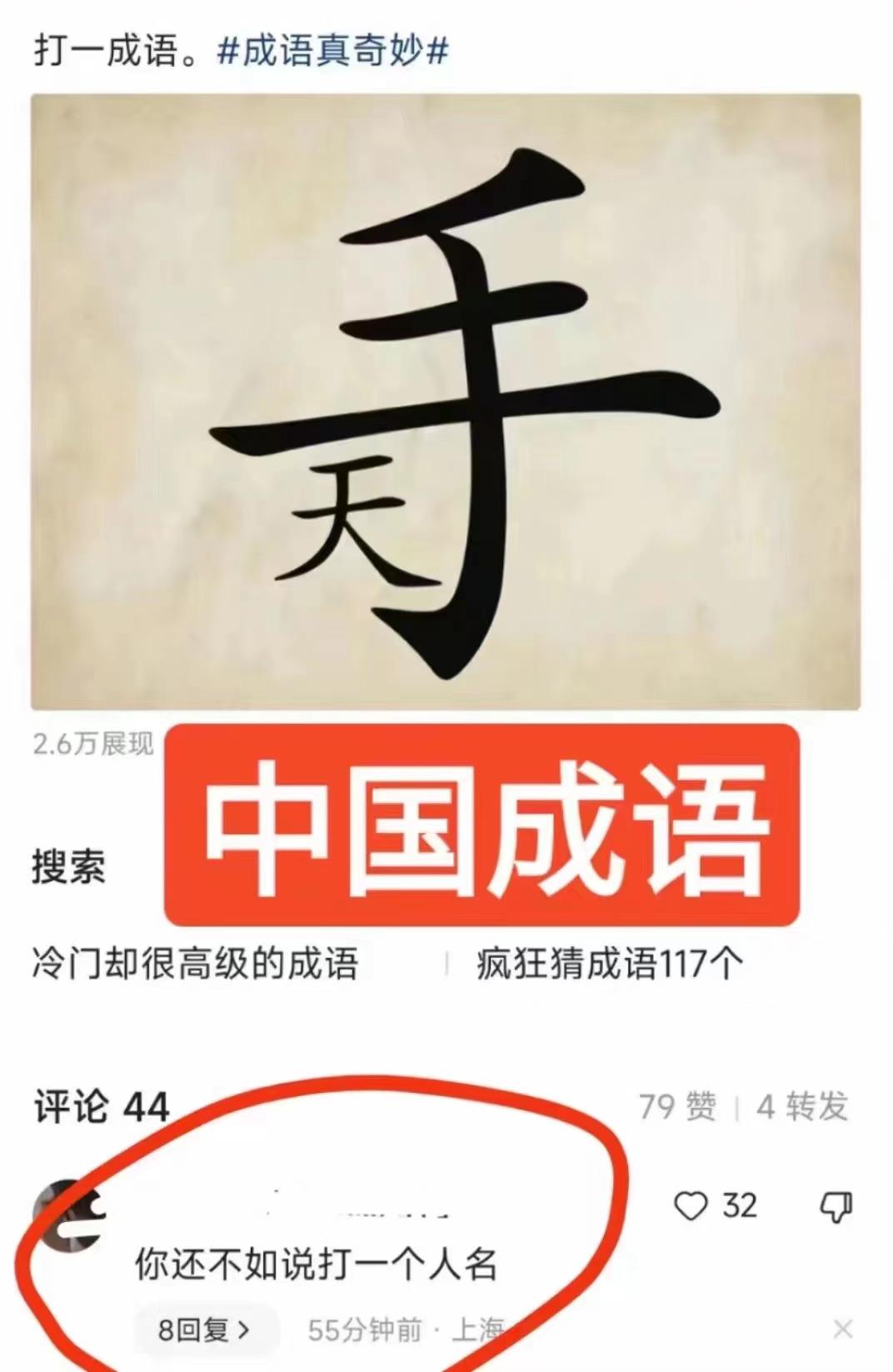This screenshot has width=893, height=1372.
Task: Search 冷门却很高级的成语 suggestion
Action: pyautogui.click(x=195, y=964)
